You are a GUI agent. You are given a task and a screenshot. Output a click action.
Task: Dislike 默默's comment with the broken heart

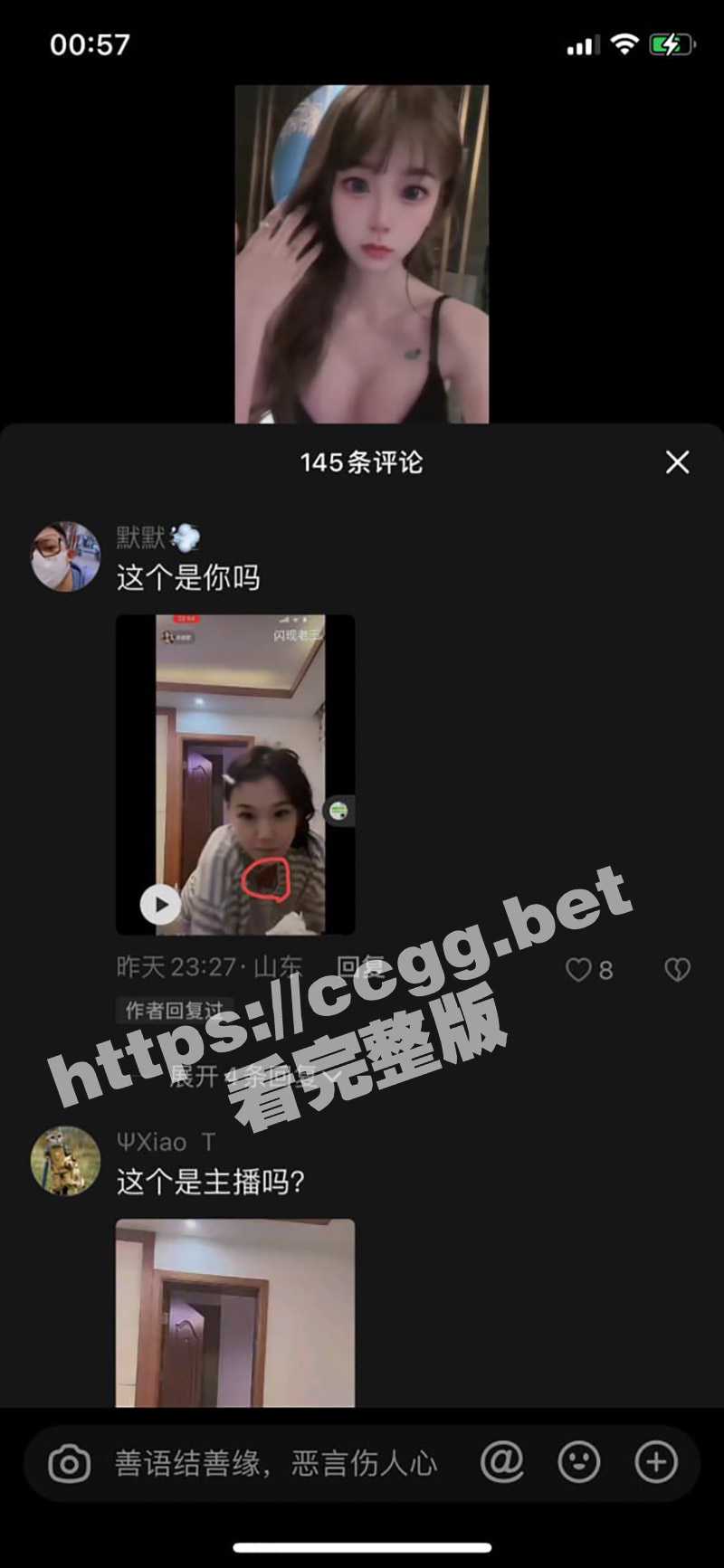677,970
